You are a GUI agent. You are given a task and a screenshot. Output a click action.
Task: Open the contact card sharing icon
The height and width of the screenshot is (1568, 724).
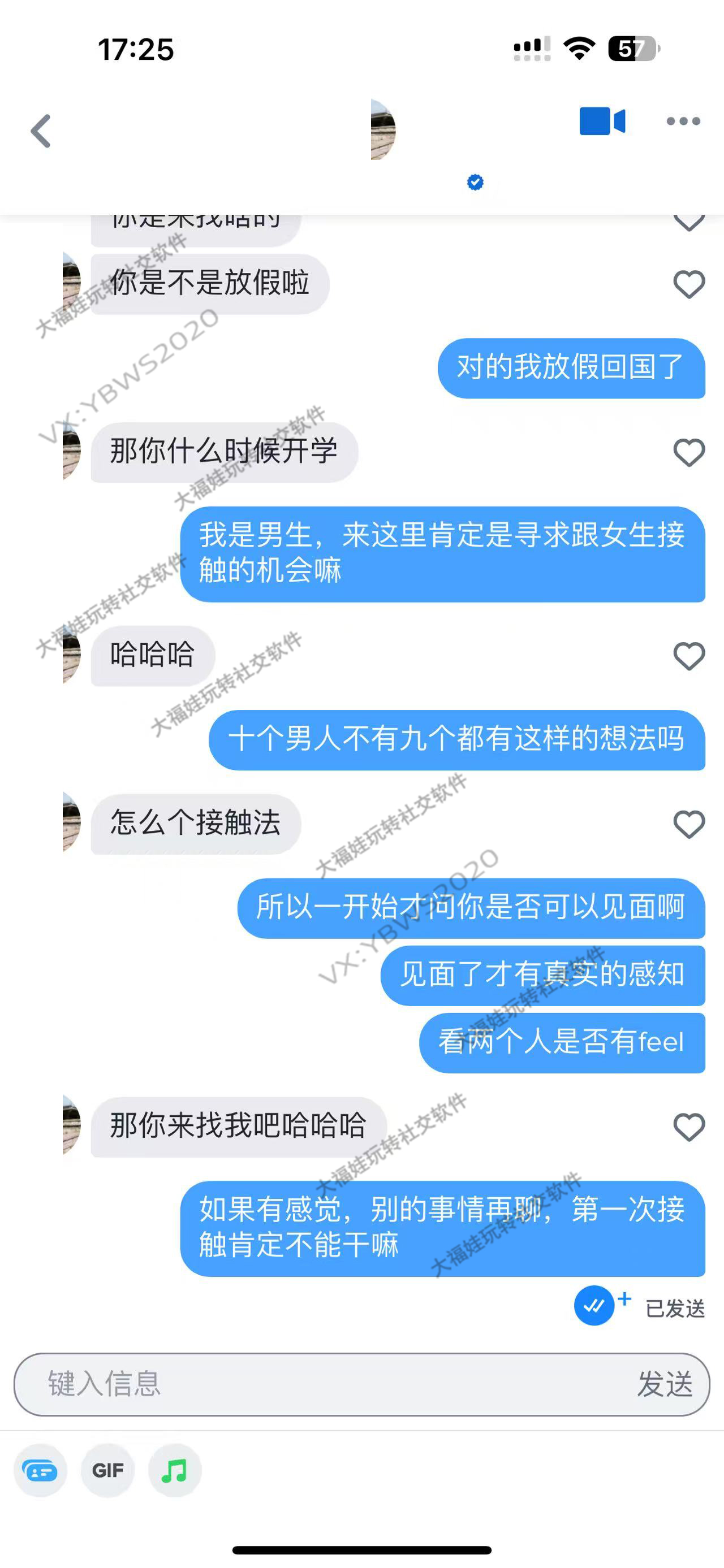tap(40, 1471)
